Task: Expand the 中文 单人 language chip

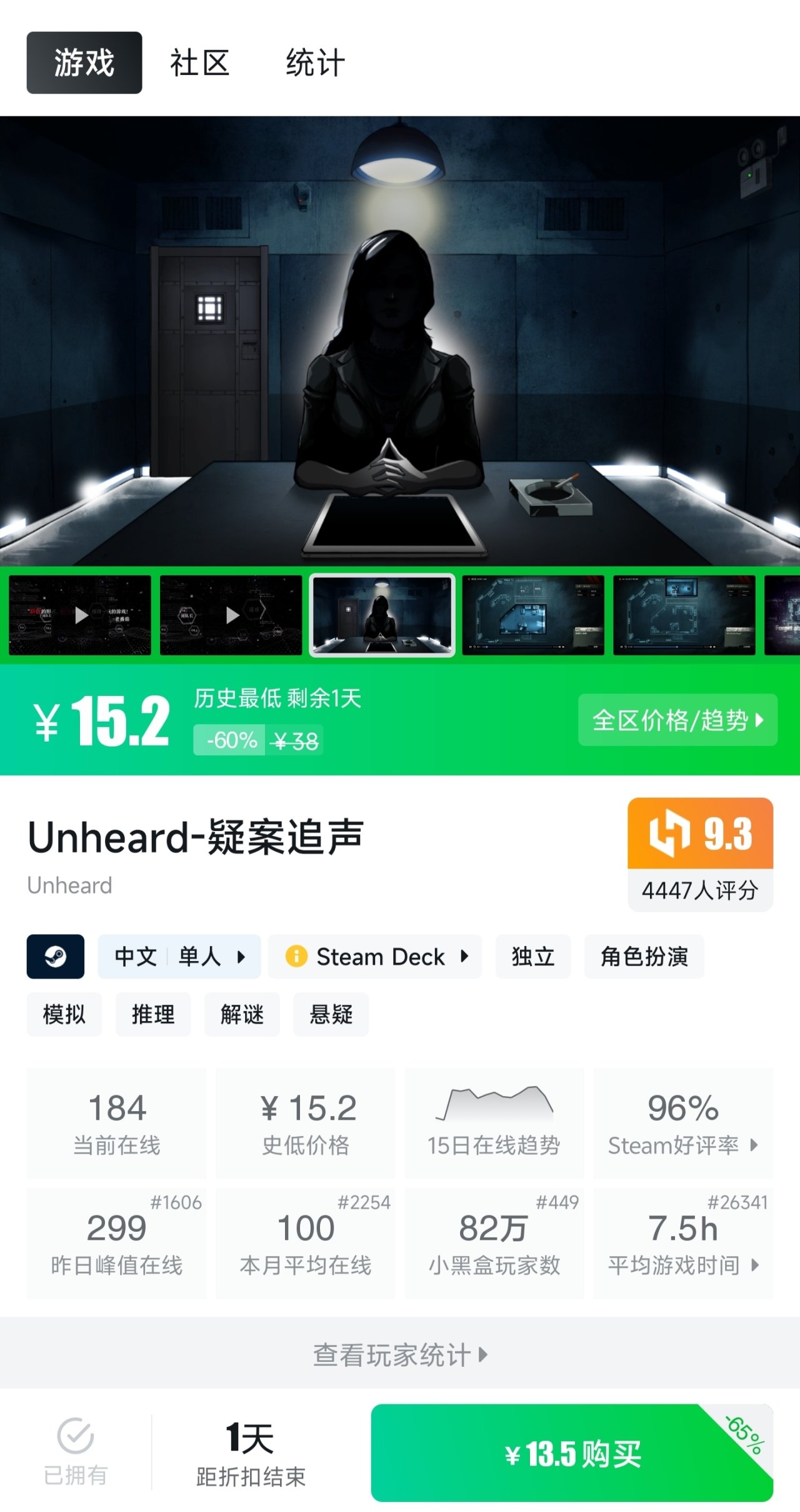Action: pyautogui.click(x=179, y=956)
